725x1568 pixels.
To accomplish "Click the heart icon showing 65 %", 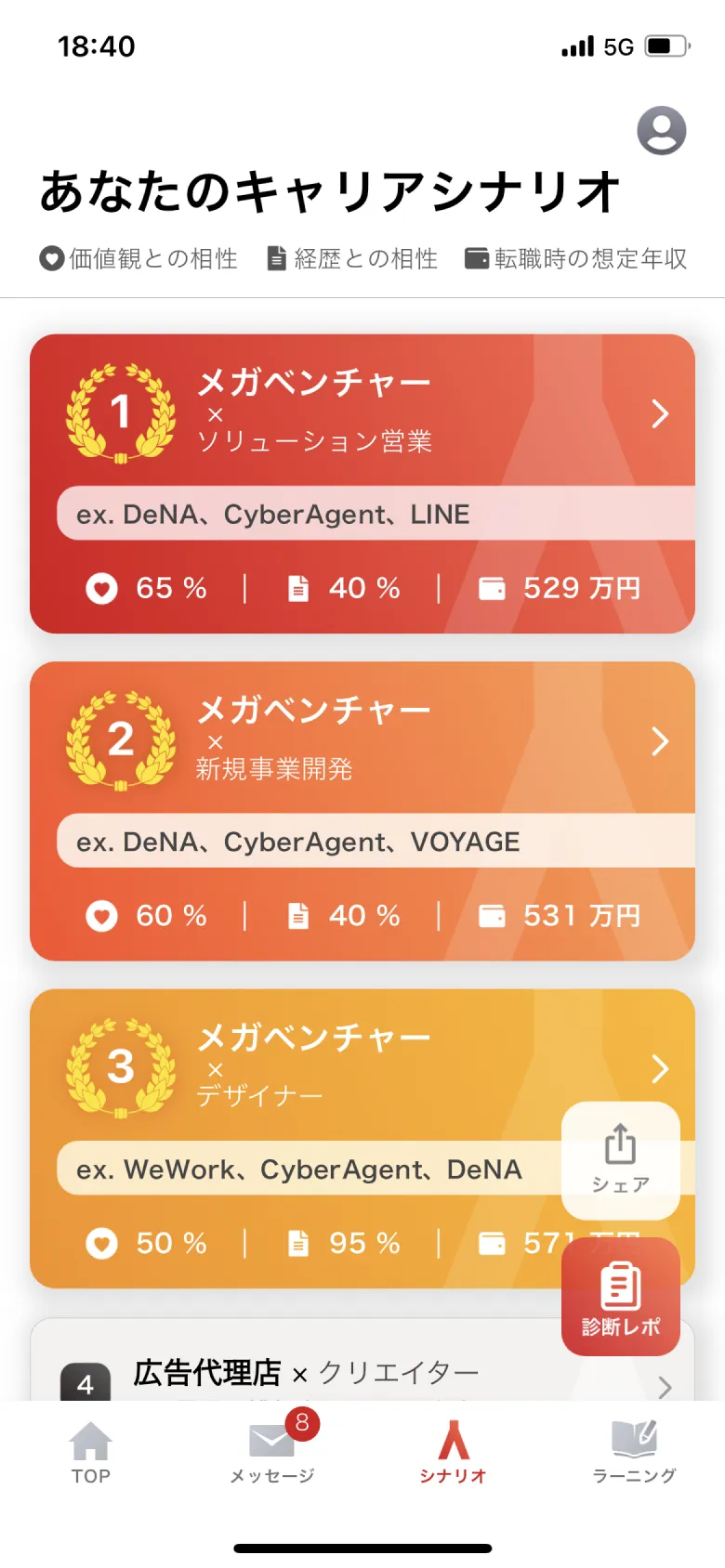I will (x=102, y=588).
